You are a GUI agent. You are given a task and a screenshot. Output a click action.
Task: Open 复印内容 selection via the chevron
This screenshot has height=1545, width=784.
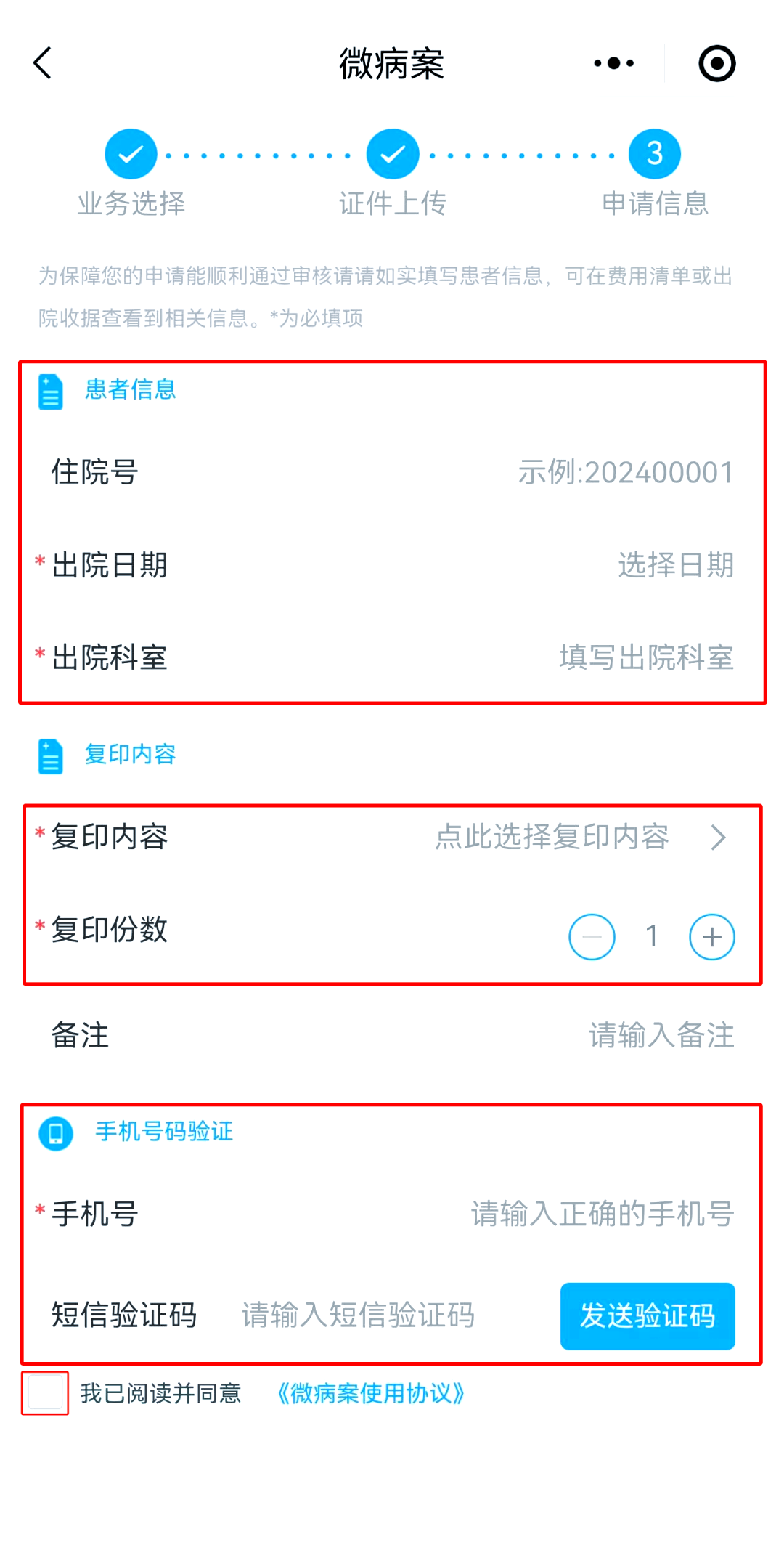tap(719, 838)
